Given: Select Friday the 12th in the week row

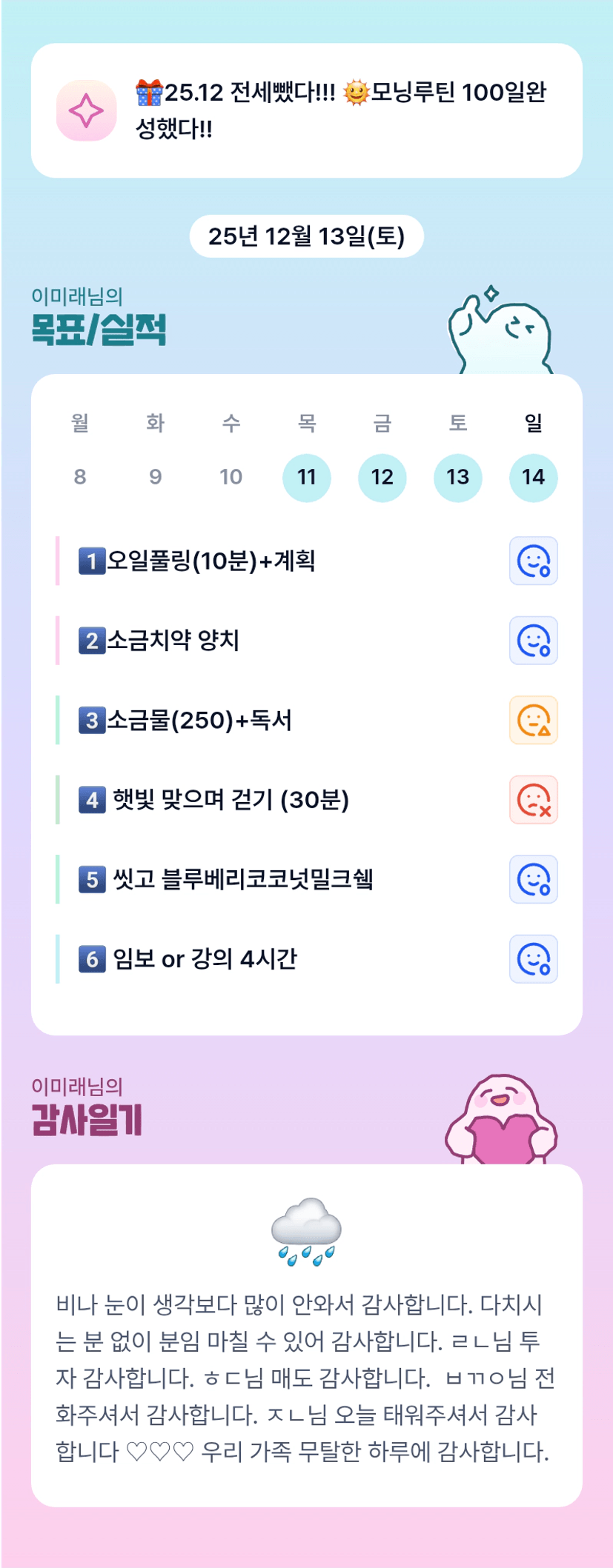Looking at the screenshot, I should [x=382, y=477].
